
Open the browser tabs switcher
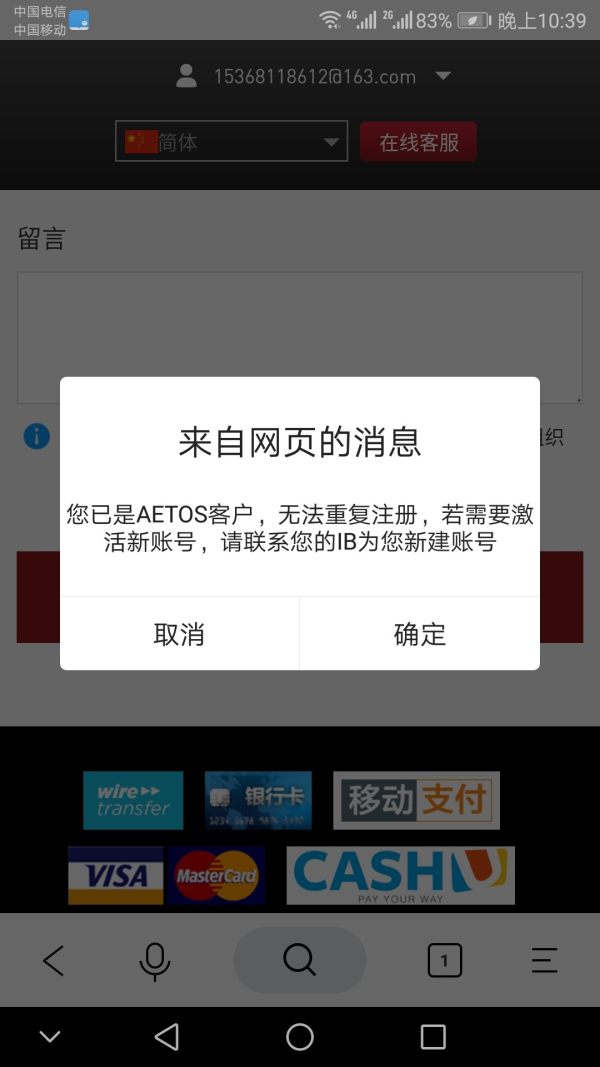(444, 961)
